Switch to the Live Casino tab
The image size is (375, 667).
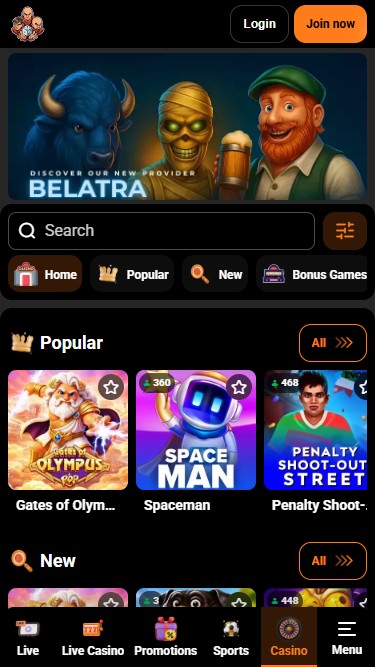pos(93,637)
